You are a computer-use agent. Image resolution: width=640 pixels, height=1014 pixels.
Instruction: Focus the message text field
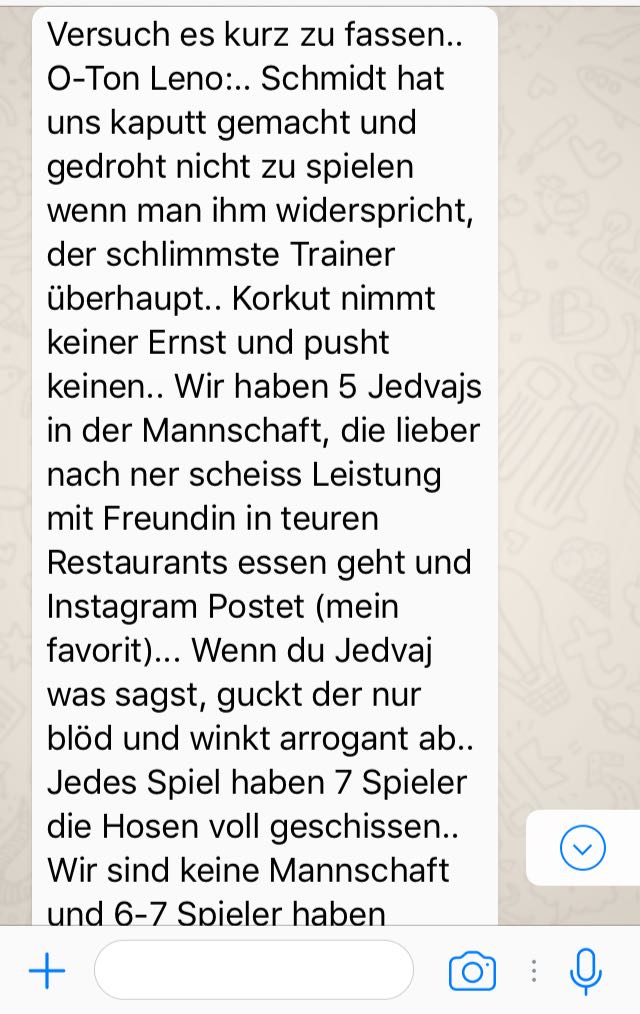[253, 970]
